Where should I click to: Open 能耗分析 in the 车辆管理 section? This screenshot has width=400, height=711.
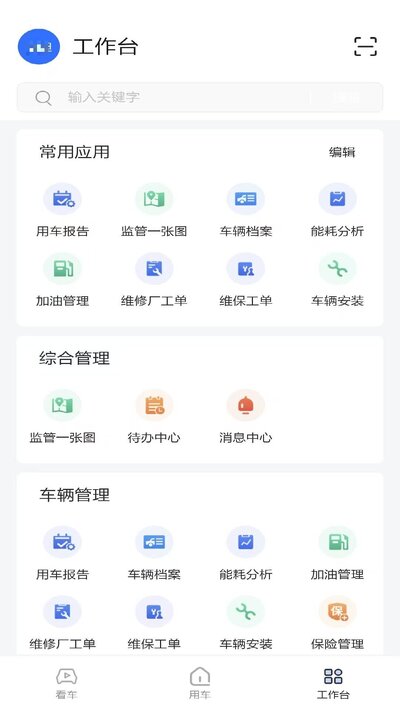[246, 554]
